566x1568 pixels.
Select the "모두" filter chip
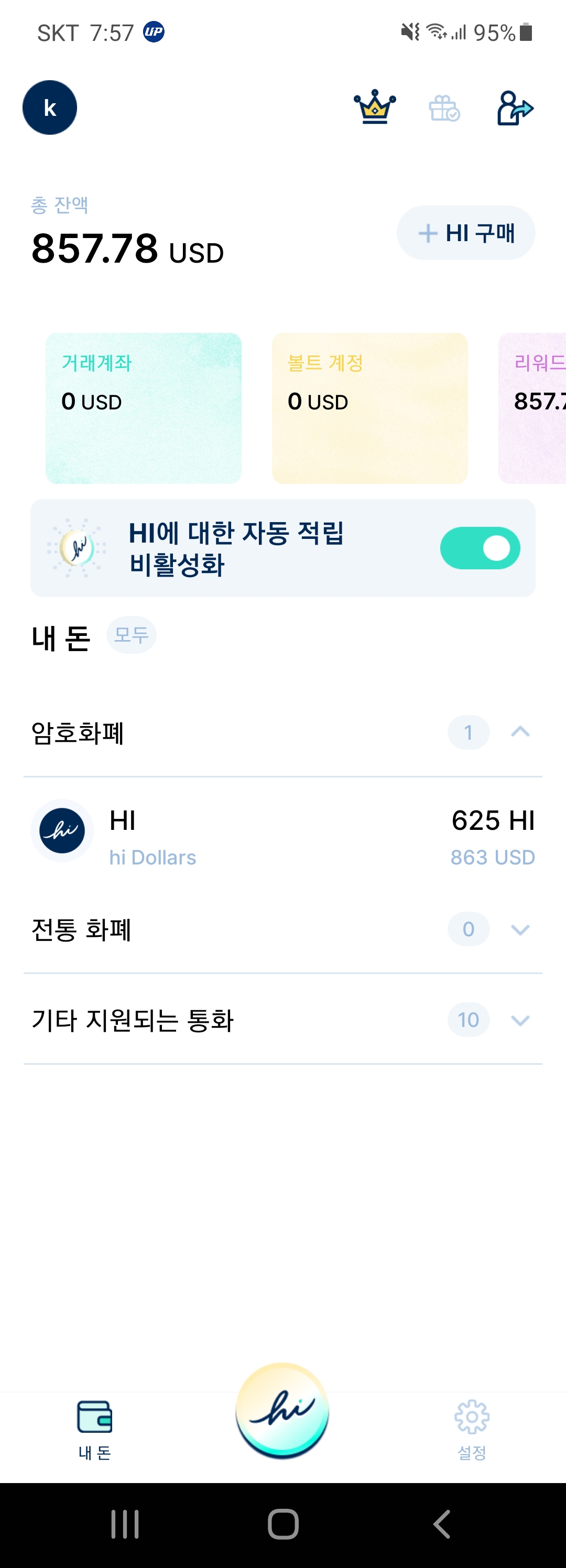click(x=132, y=635)
